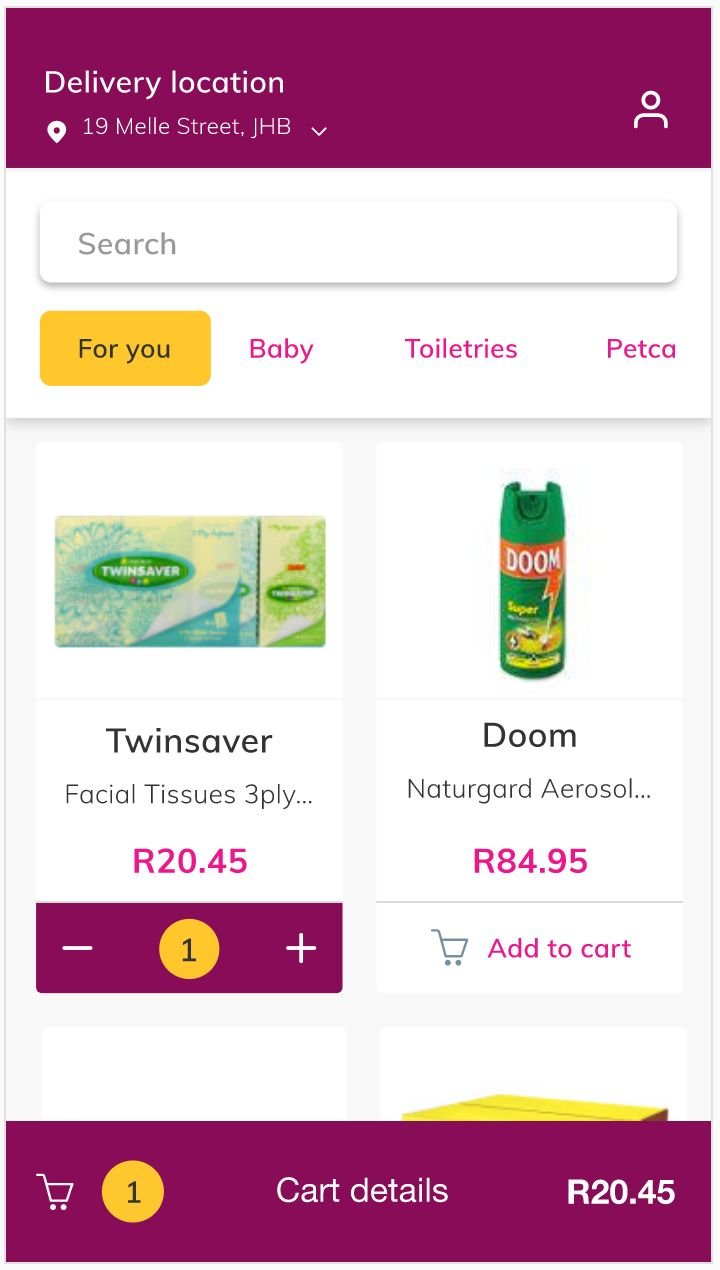
Task: Add Doom aerosol to cart
Action: [x=530, y=948]
